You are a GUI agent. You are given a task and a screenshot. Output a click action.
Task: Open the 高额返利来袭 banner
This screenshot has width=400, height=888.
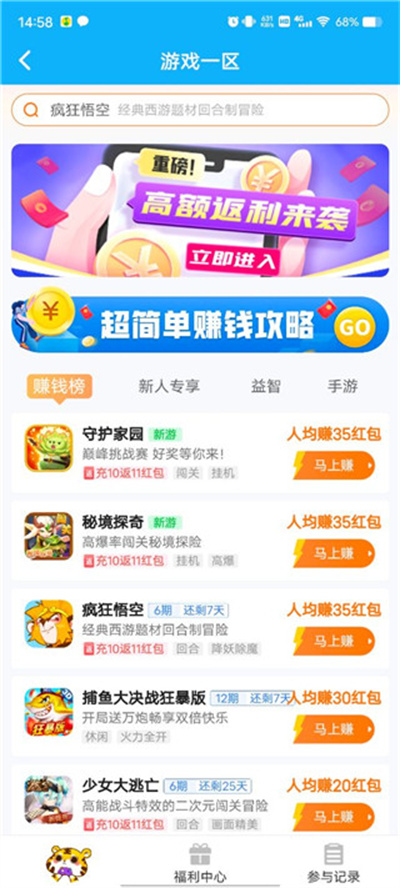(x=200, y=210)
